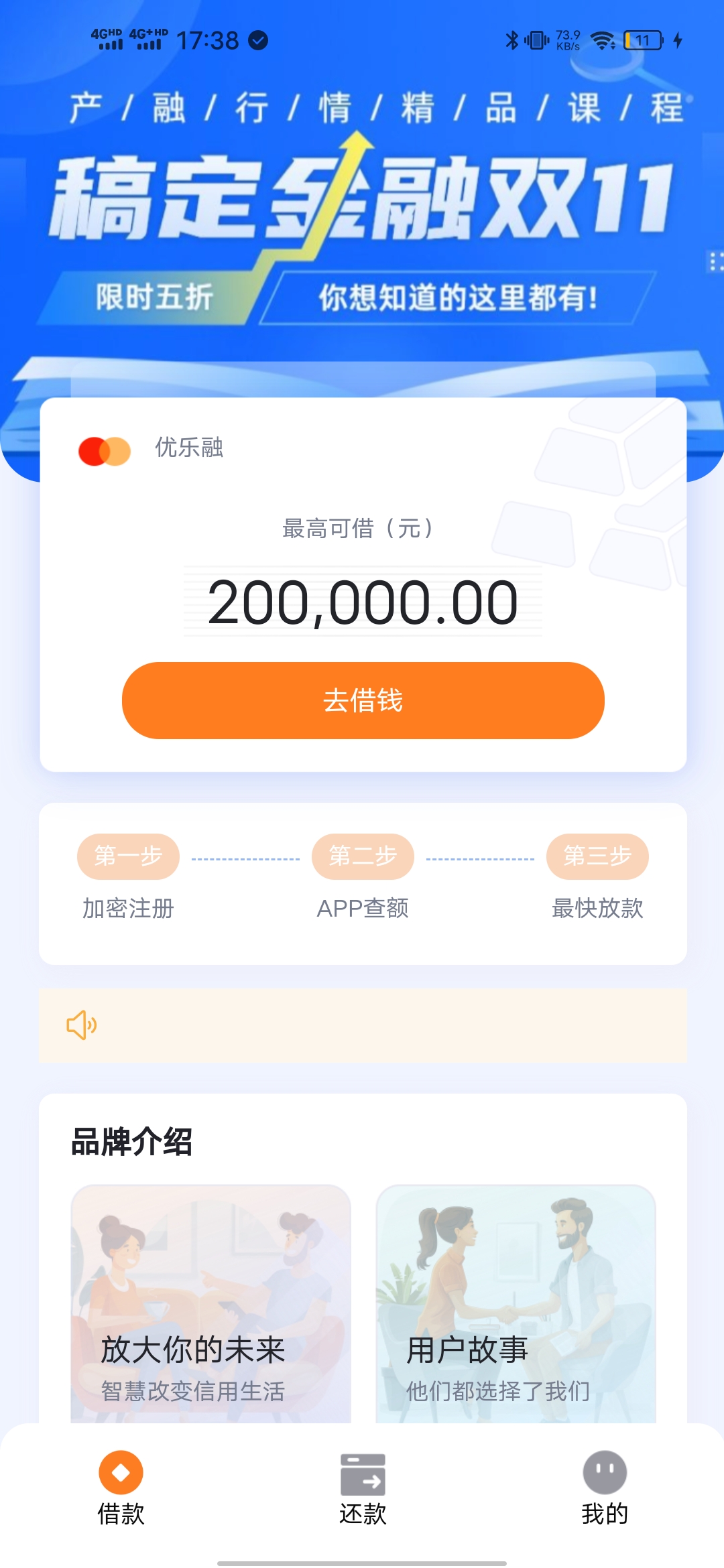Image resolution: width=724 pixels, height=1568 pixels.
Task: Open the 用户故事 card
Action: click(x=516, y=1303)
